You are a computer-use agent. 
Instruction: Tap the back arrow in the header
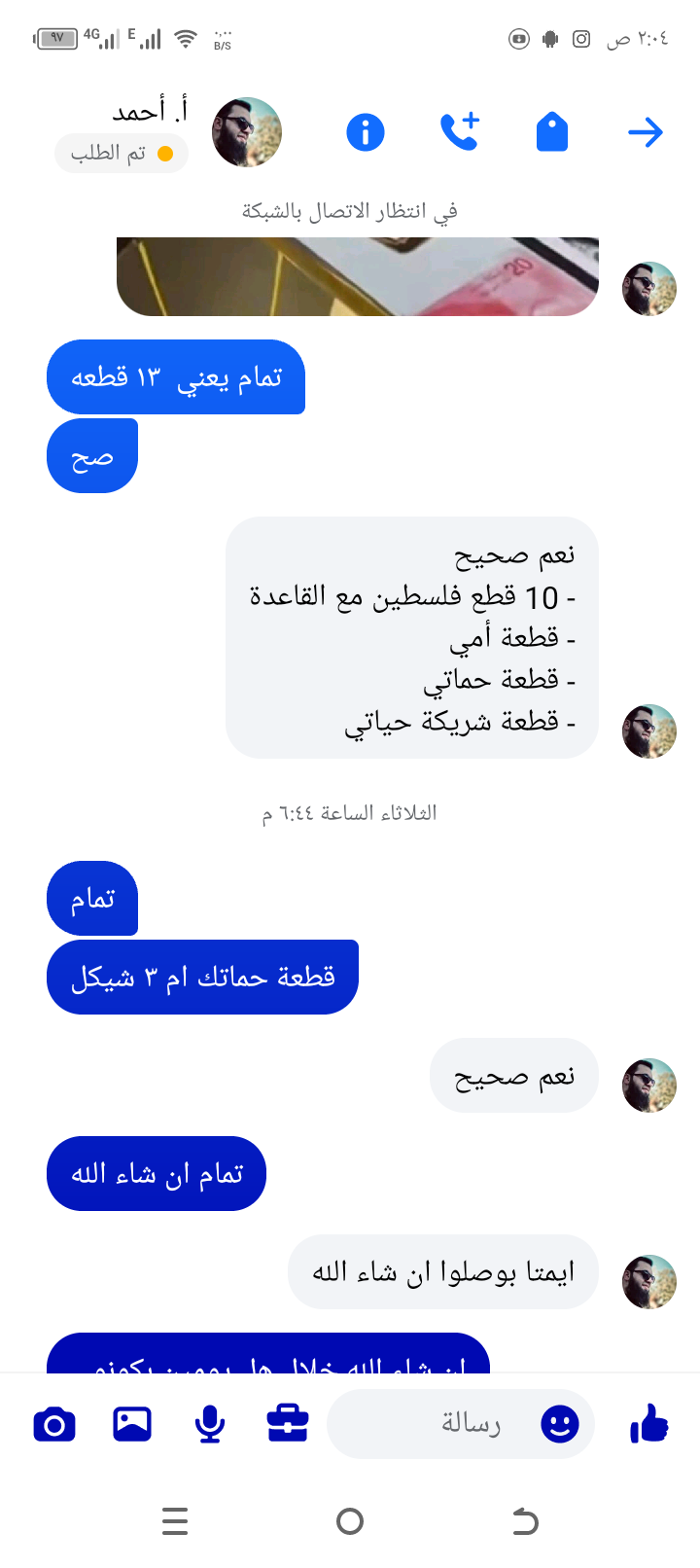point(645,132)
